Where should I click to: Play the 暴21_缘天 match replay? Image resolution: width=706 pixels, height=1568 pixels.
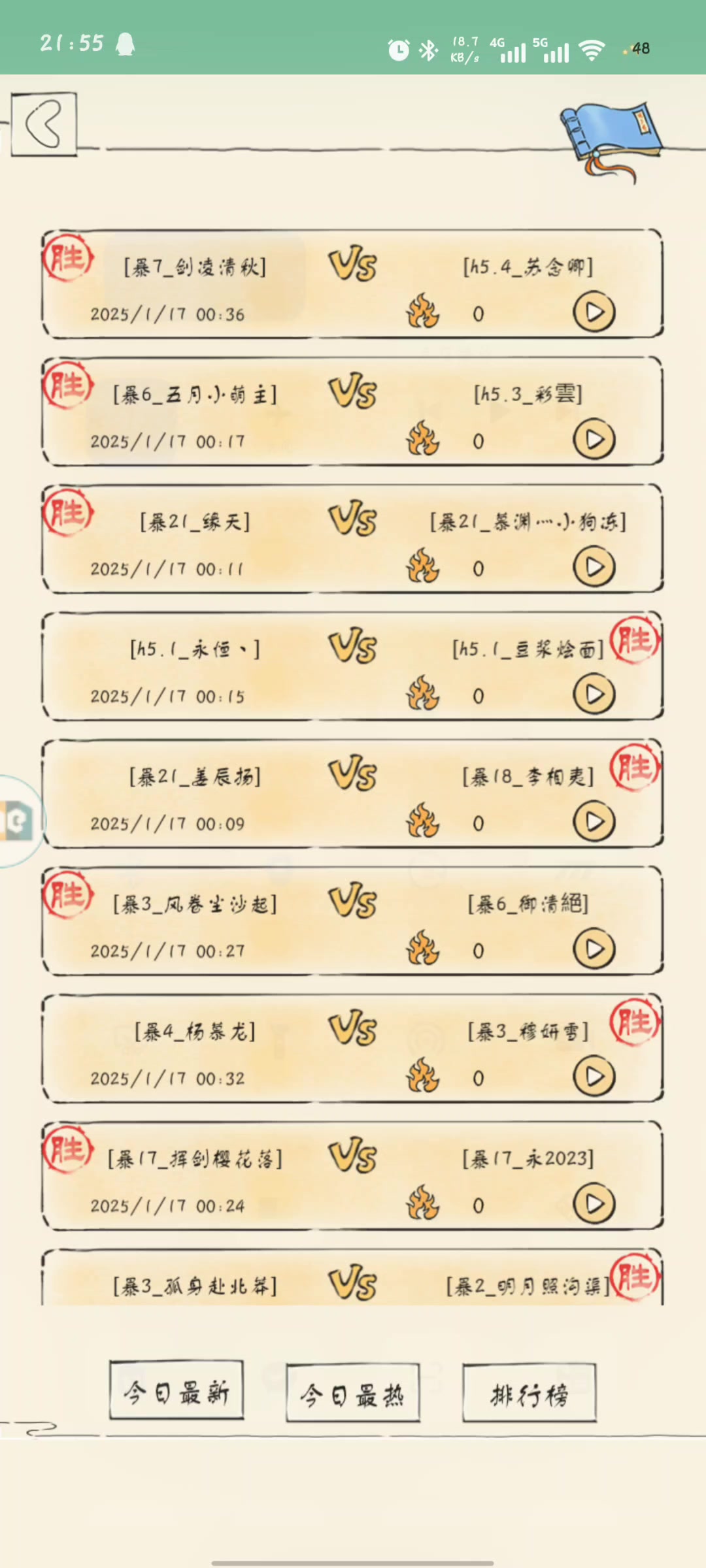tap(594, 567)
